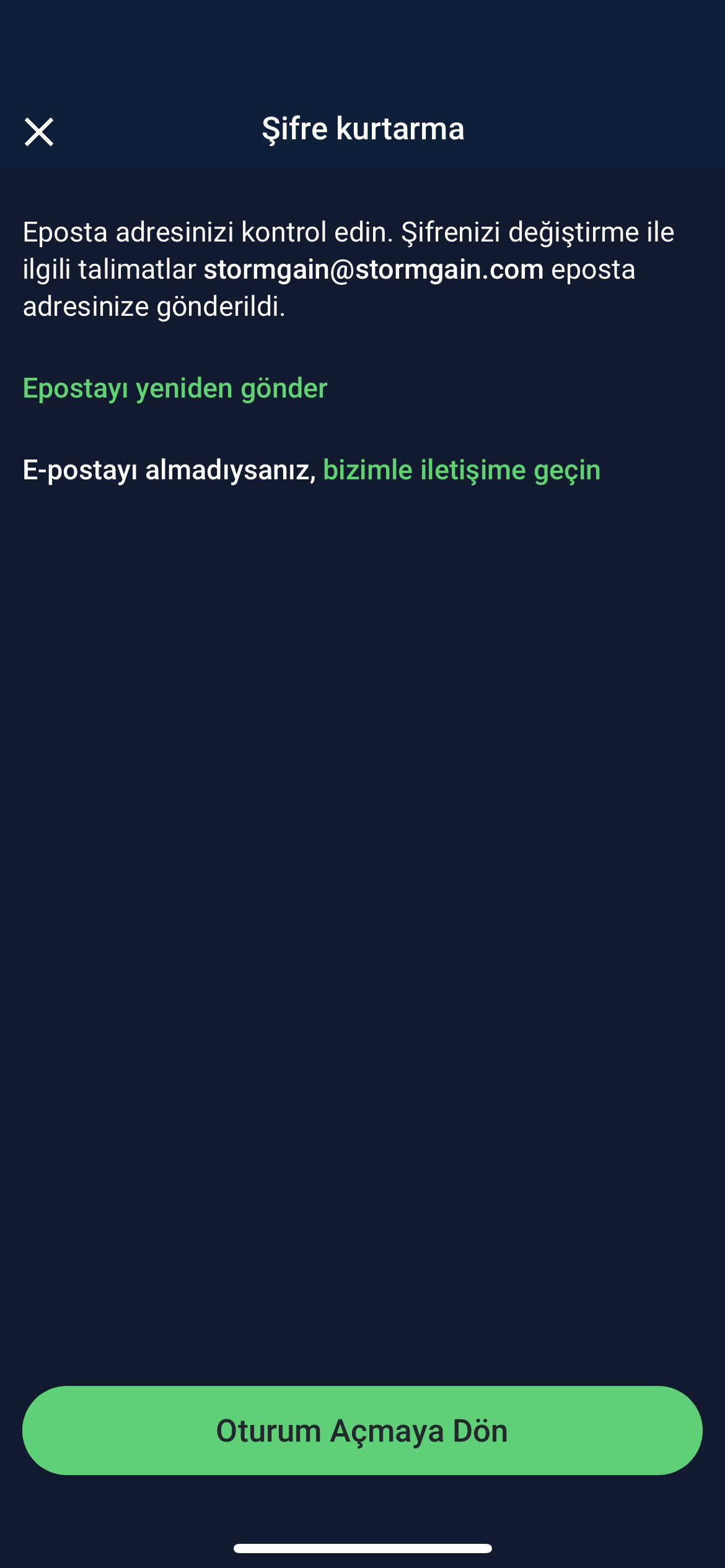Close the Şifre kurtarma screen
Viewport: 725px width, 1568px height.
click(x=39, y=132)
